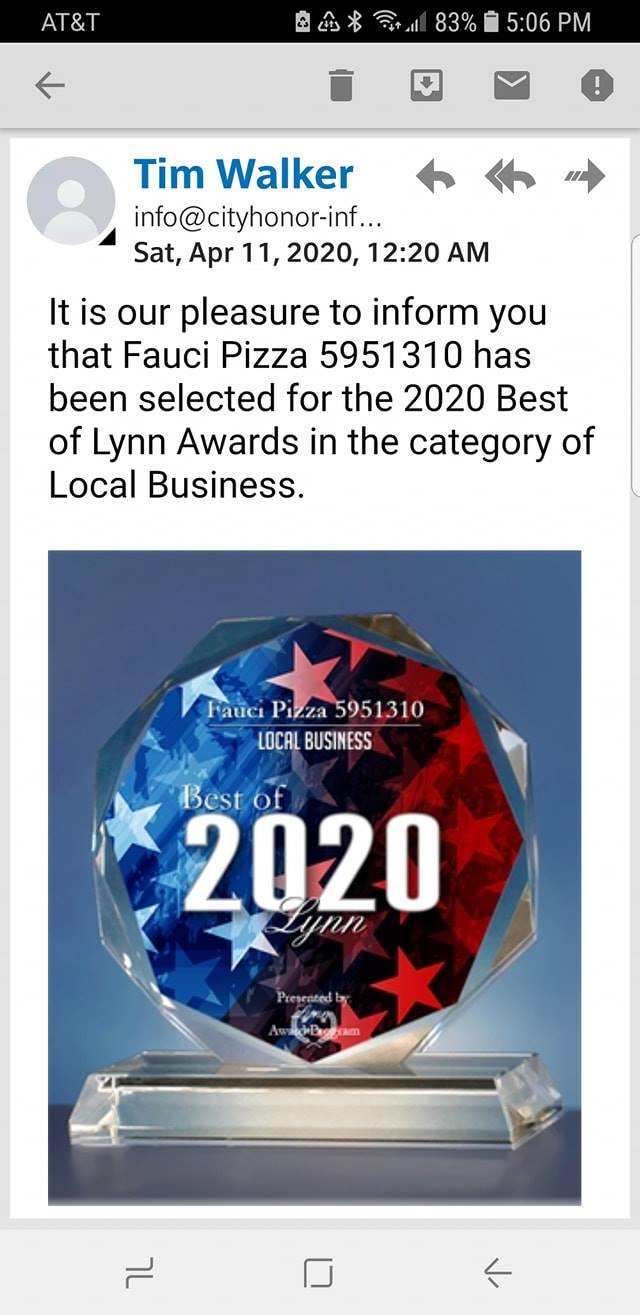The width and height of the screenshot is (640, 1315).
Task: Reply all to this message
Action: pyautogui.click(x=510, y=178)
